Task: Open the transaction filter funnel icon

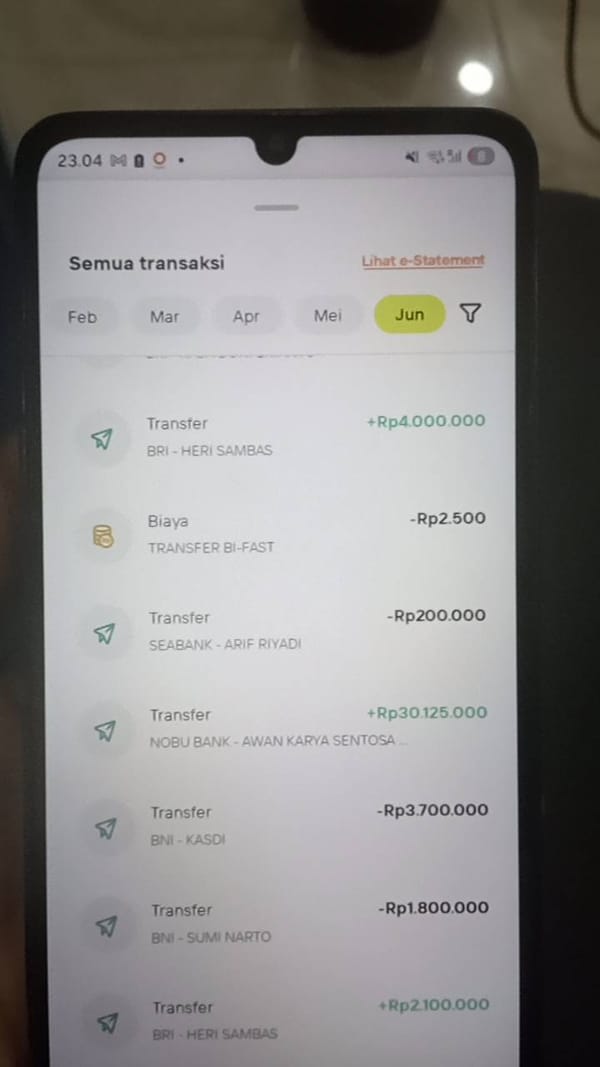Action: point(470,313)
